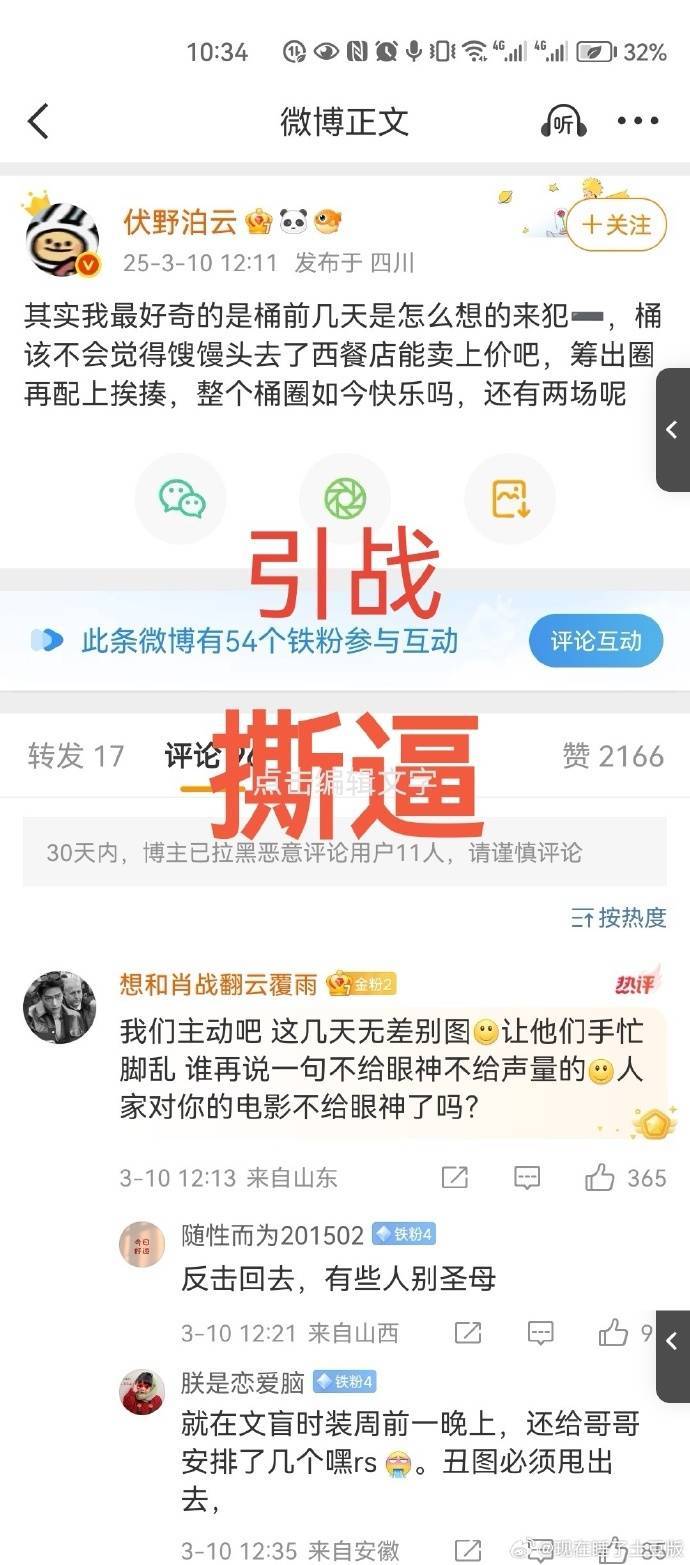Open 朕是恋爱脑's profile picture
This screenshot has width=690, height=1565.
coord(142,1393)
